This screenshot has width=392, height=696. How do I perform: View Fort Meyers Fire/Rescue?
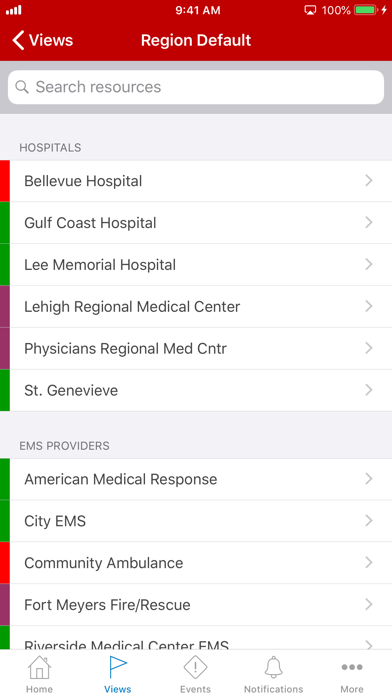click(x=196, y=605)
